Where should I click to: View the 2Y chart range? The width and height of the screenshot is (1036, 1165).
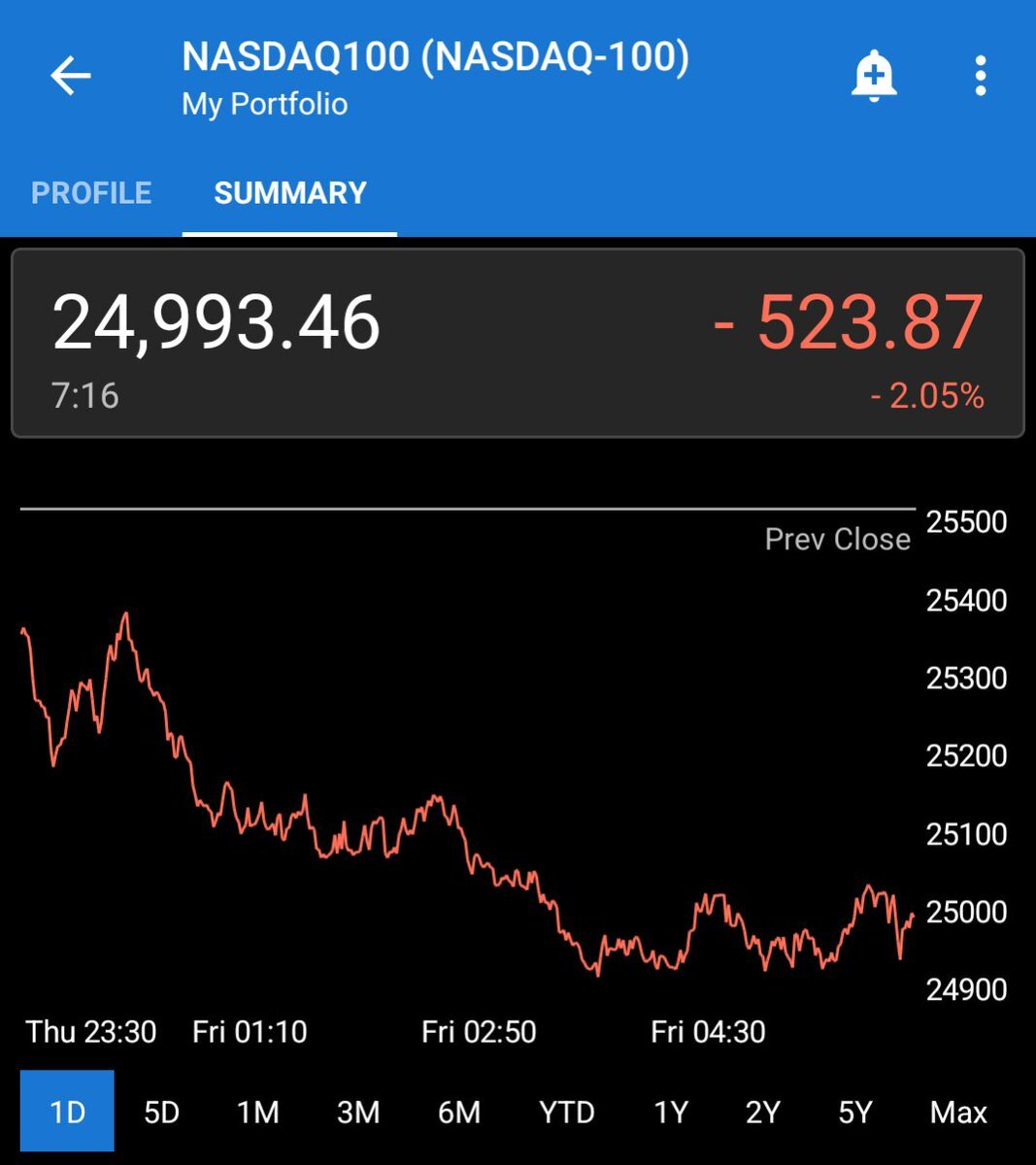(x=762, y=1112)
